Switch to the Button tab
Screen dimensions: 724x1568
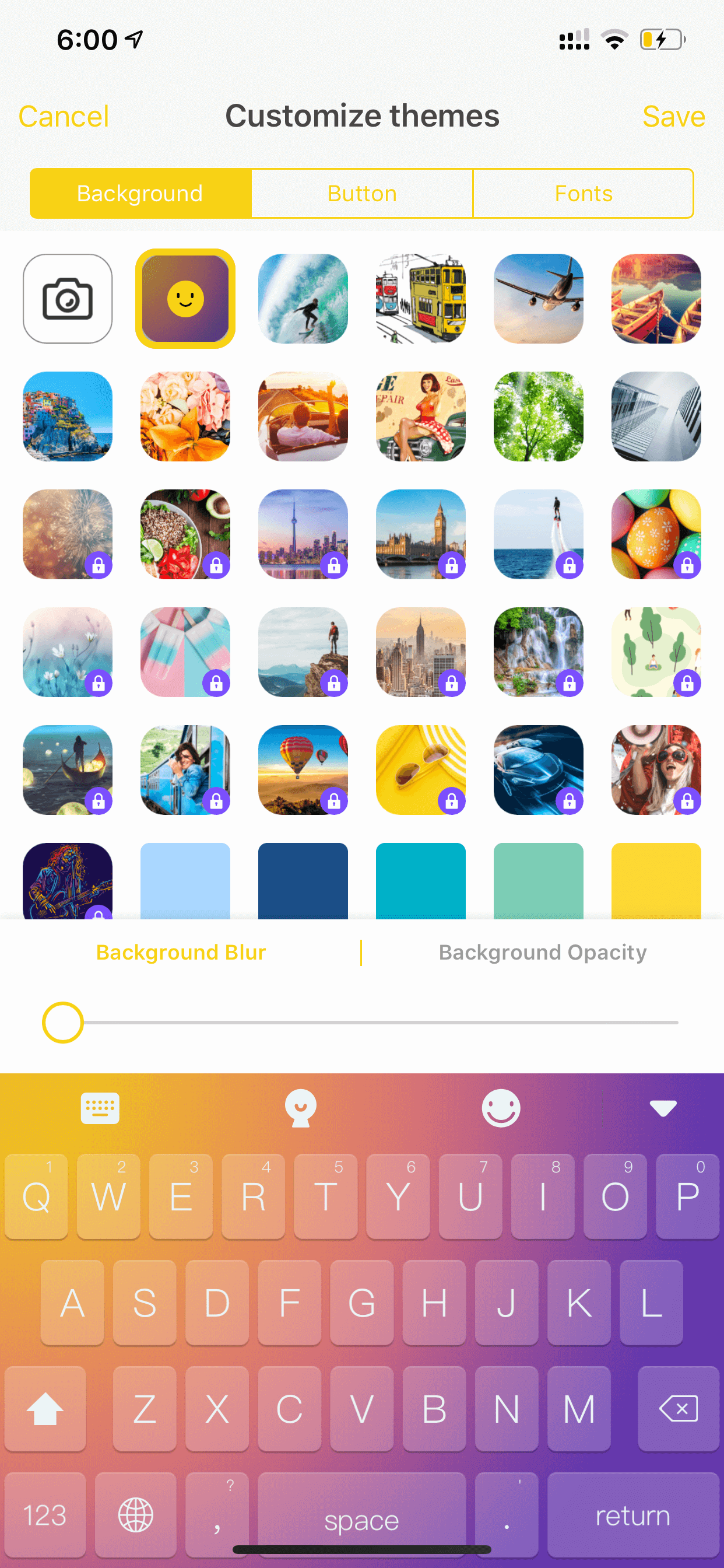pyautogui.click(x=362, y=194)
